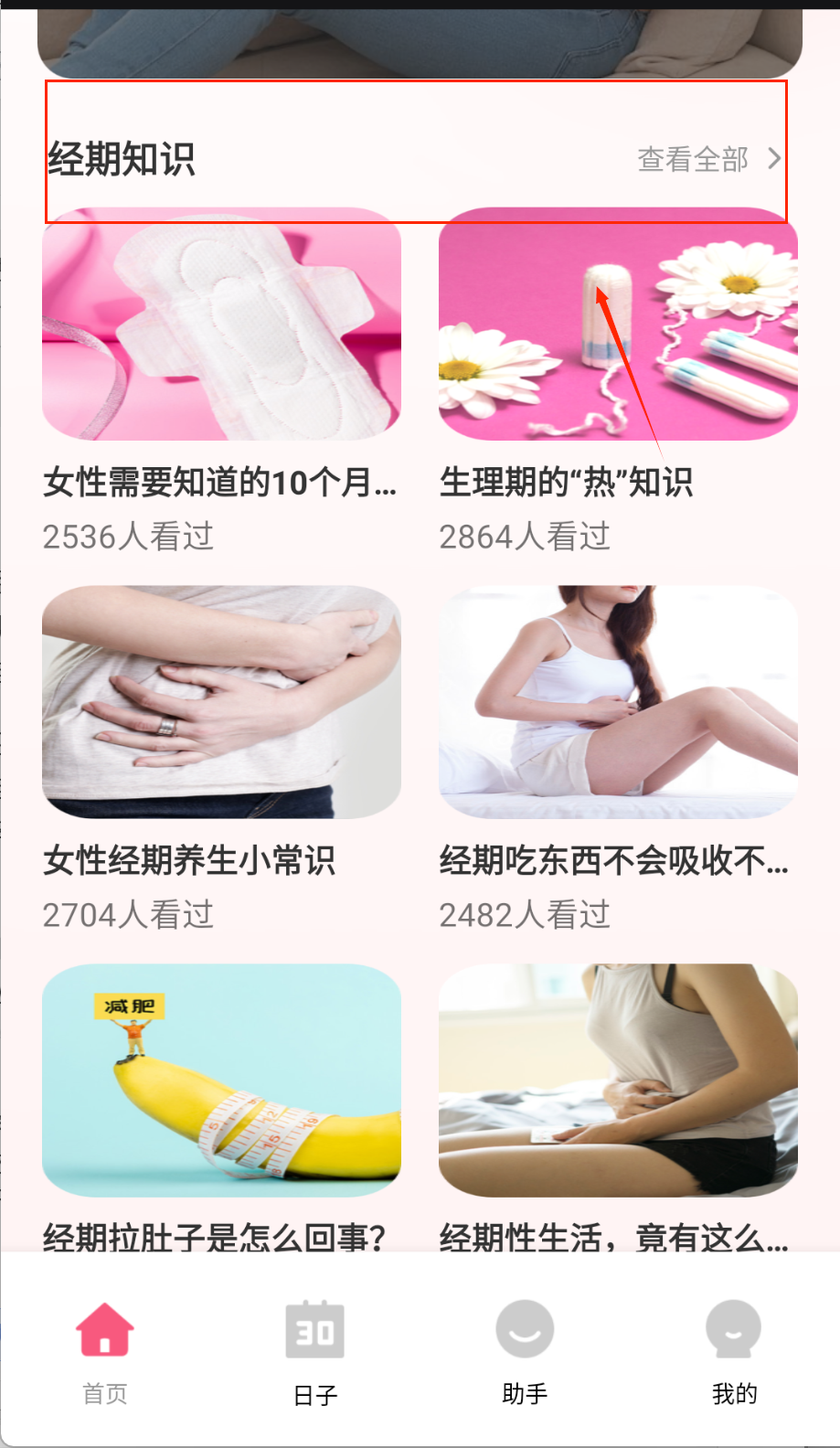Read article 生理期的"热"知识
The image size is (840, 1448).
567,482
